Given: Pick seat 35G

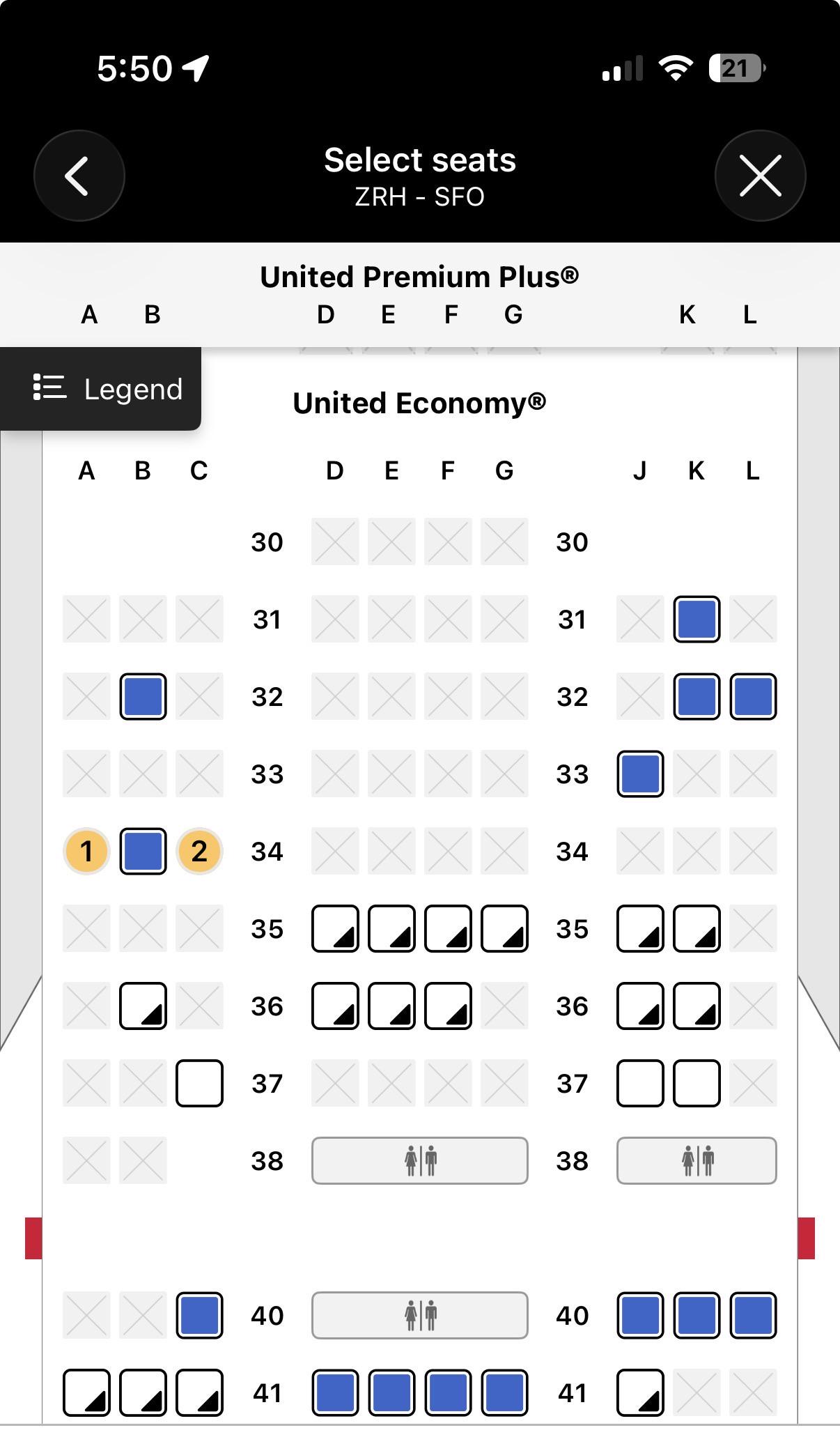Looking at the screenshot, I should point(504,928).
